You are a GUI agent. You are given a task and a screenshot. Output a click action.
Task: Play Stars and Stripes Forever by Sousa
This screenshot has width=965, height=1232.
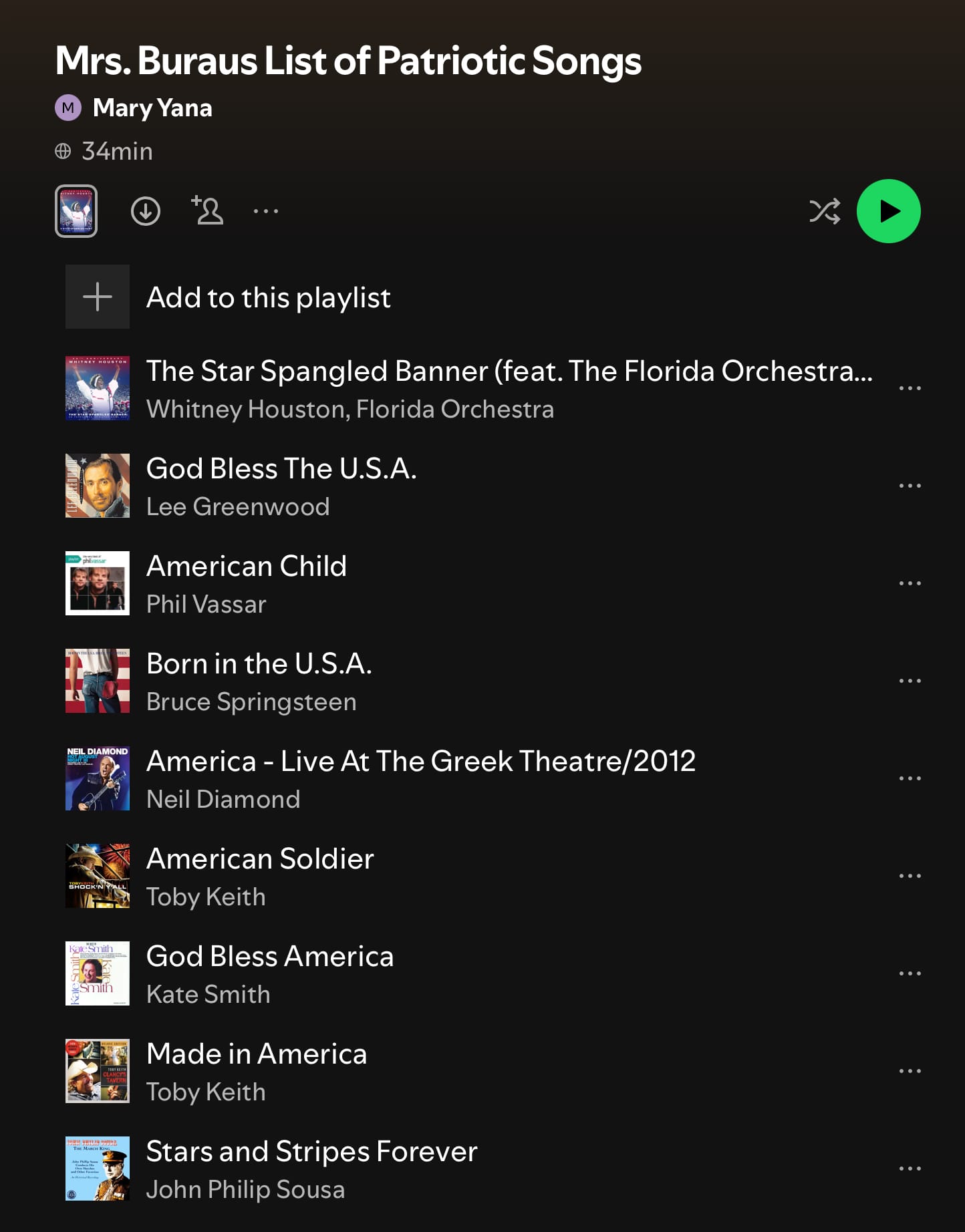[x=311, y=1169]
